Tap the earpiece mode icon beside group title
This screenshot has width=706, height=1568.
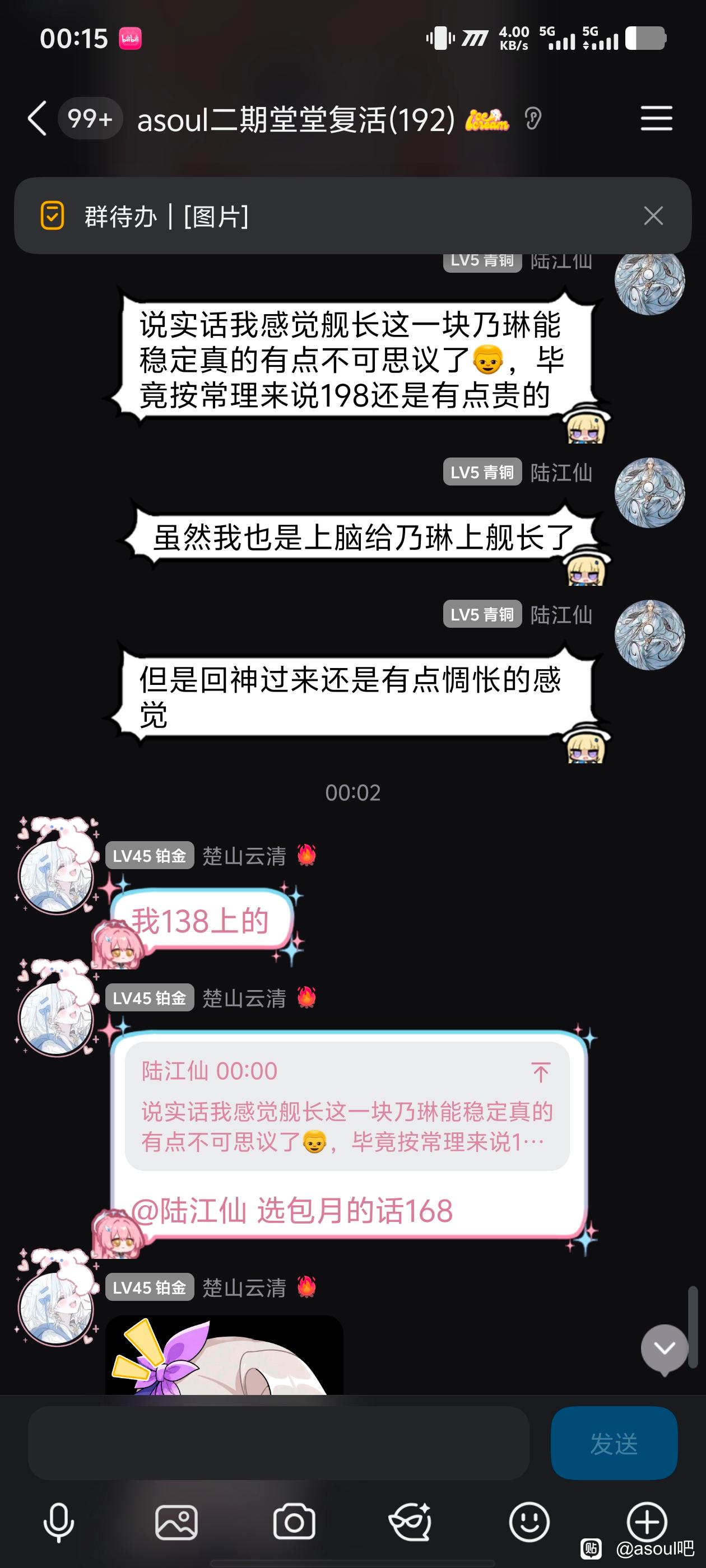coord(533,119)
